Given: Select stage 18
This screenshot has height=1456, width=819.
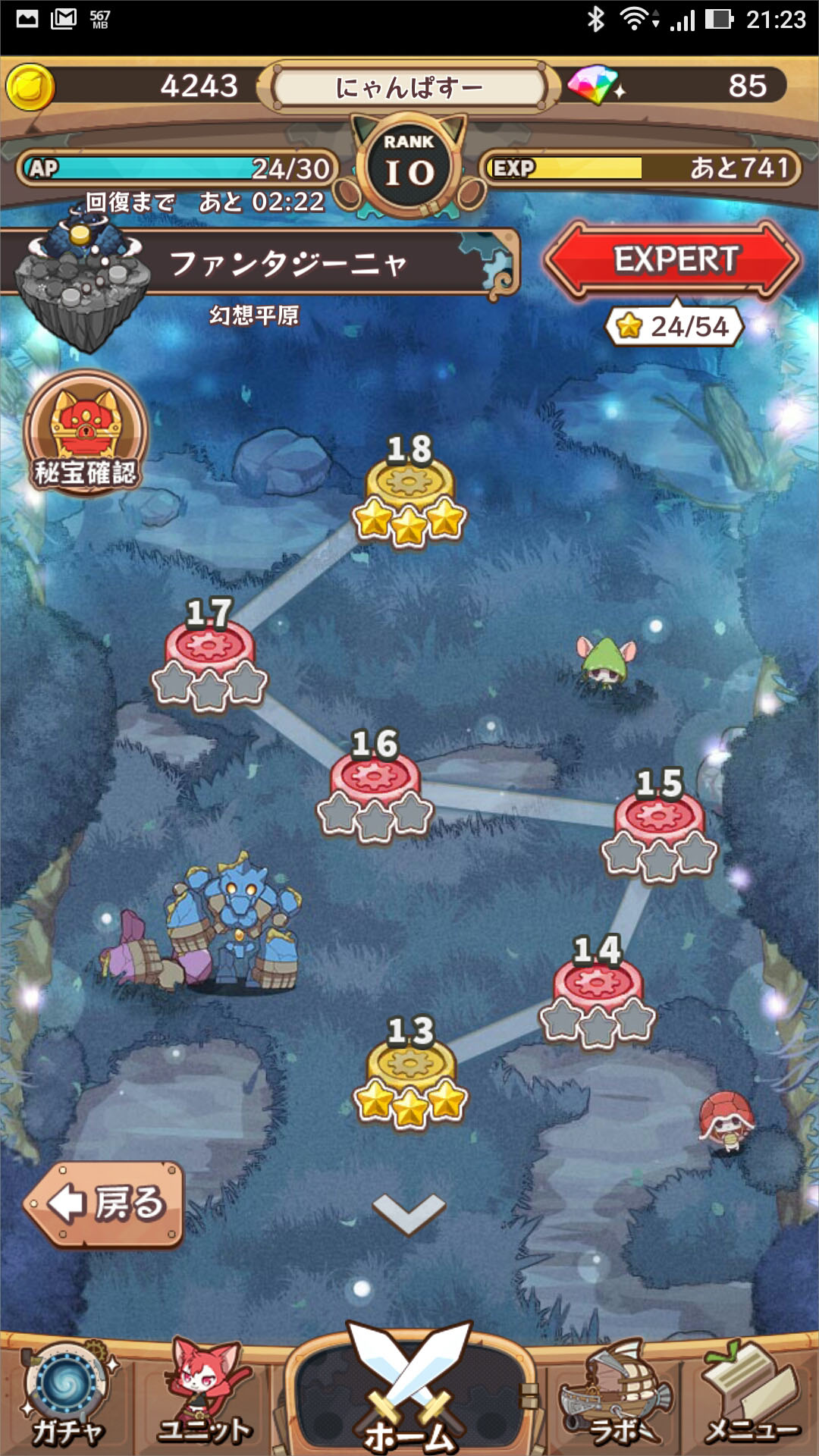Looking at the screenshot, I should (409, 491).
